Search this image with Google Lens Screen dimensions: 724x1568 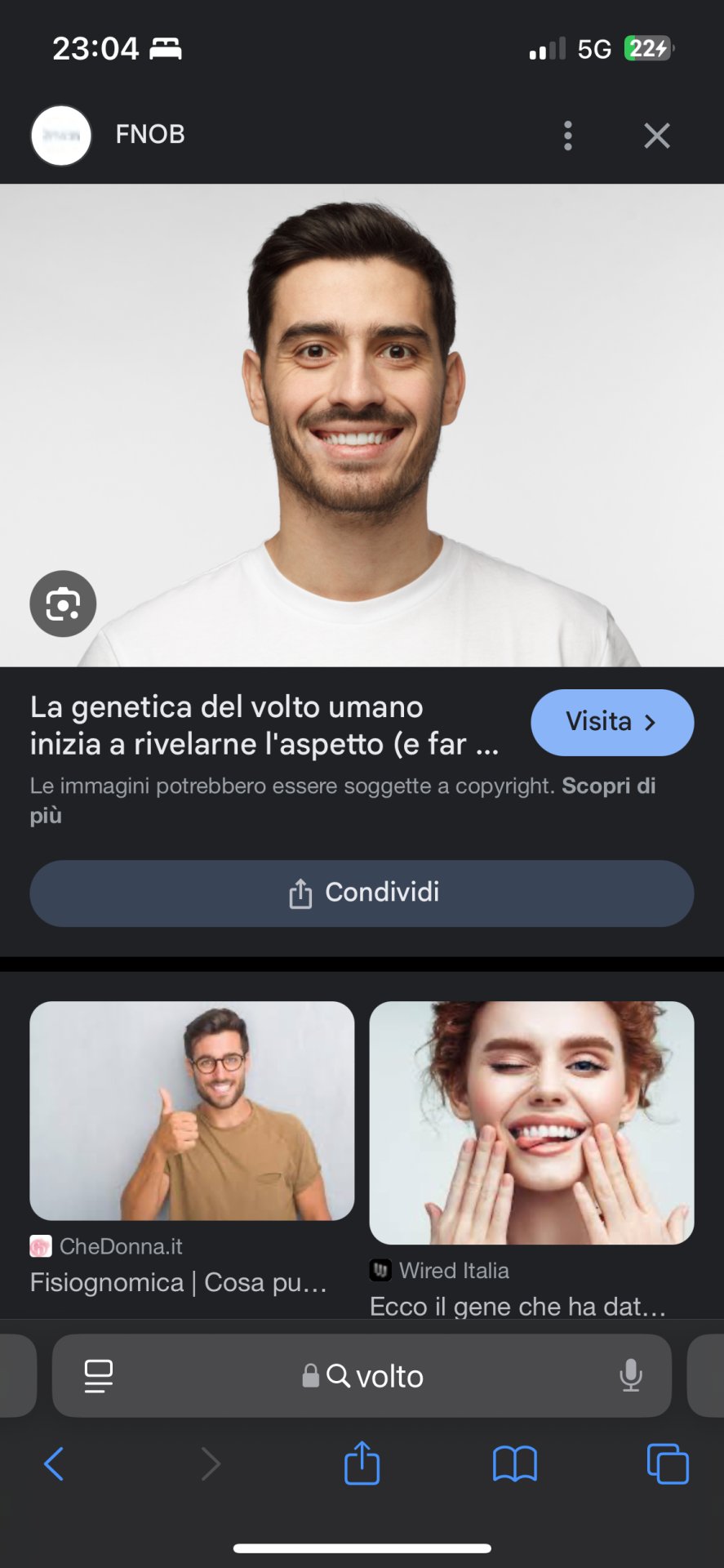coord(63,604)
